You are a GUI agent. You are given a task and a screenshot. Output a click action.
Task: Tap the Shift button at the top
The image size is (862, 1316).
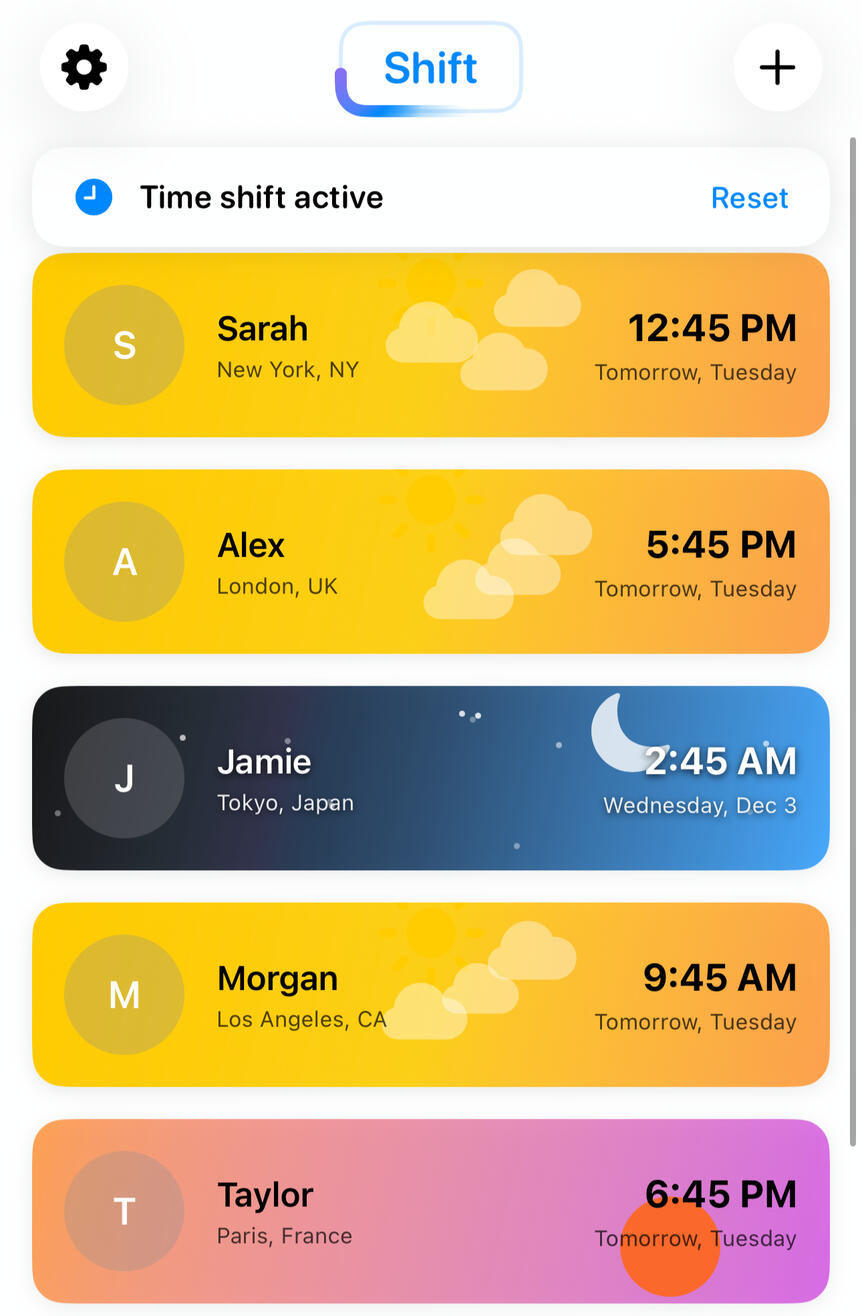tap(431, 68)
